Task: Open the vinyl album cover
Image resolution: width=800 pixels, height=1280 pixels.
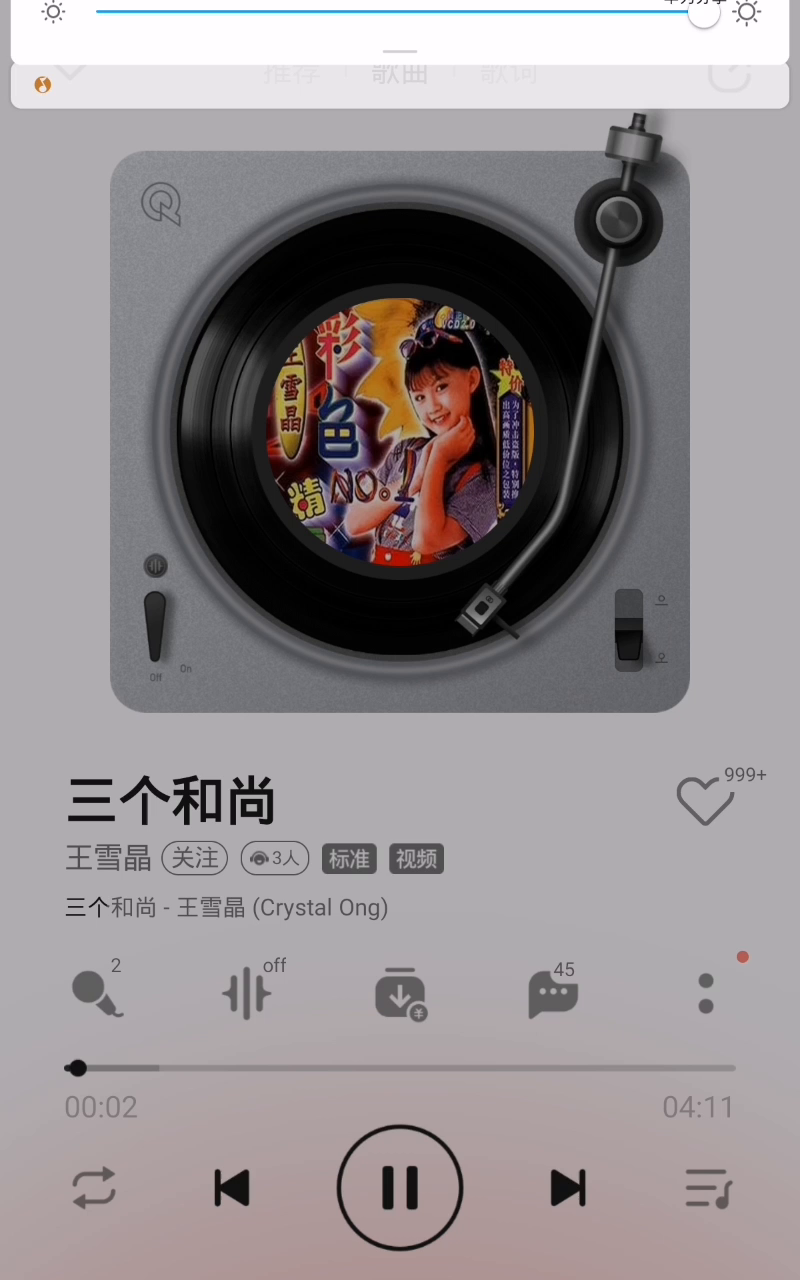Action: tap(400, 432)
